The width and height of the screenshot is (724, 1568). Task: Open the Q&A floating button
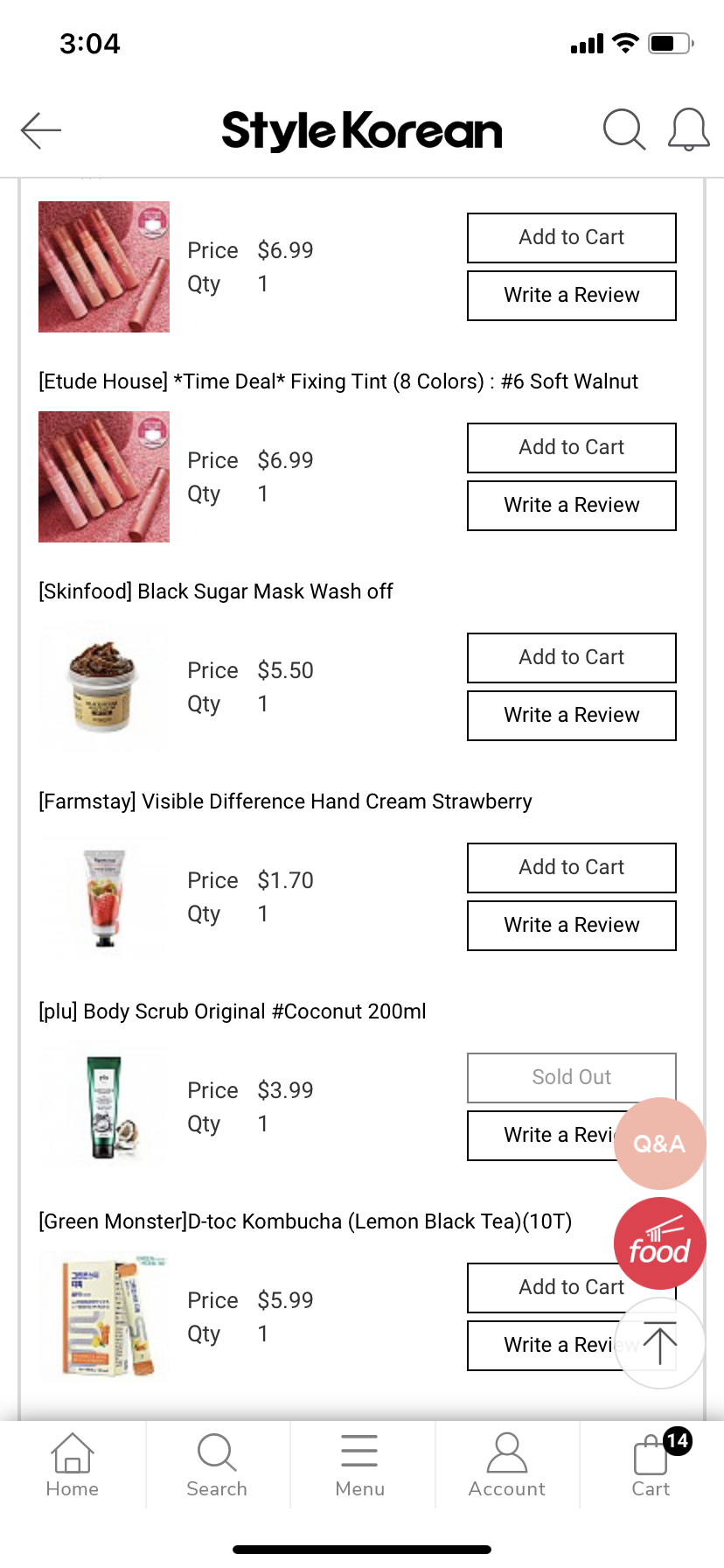(659, 1143)
